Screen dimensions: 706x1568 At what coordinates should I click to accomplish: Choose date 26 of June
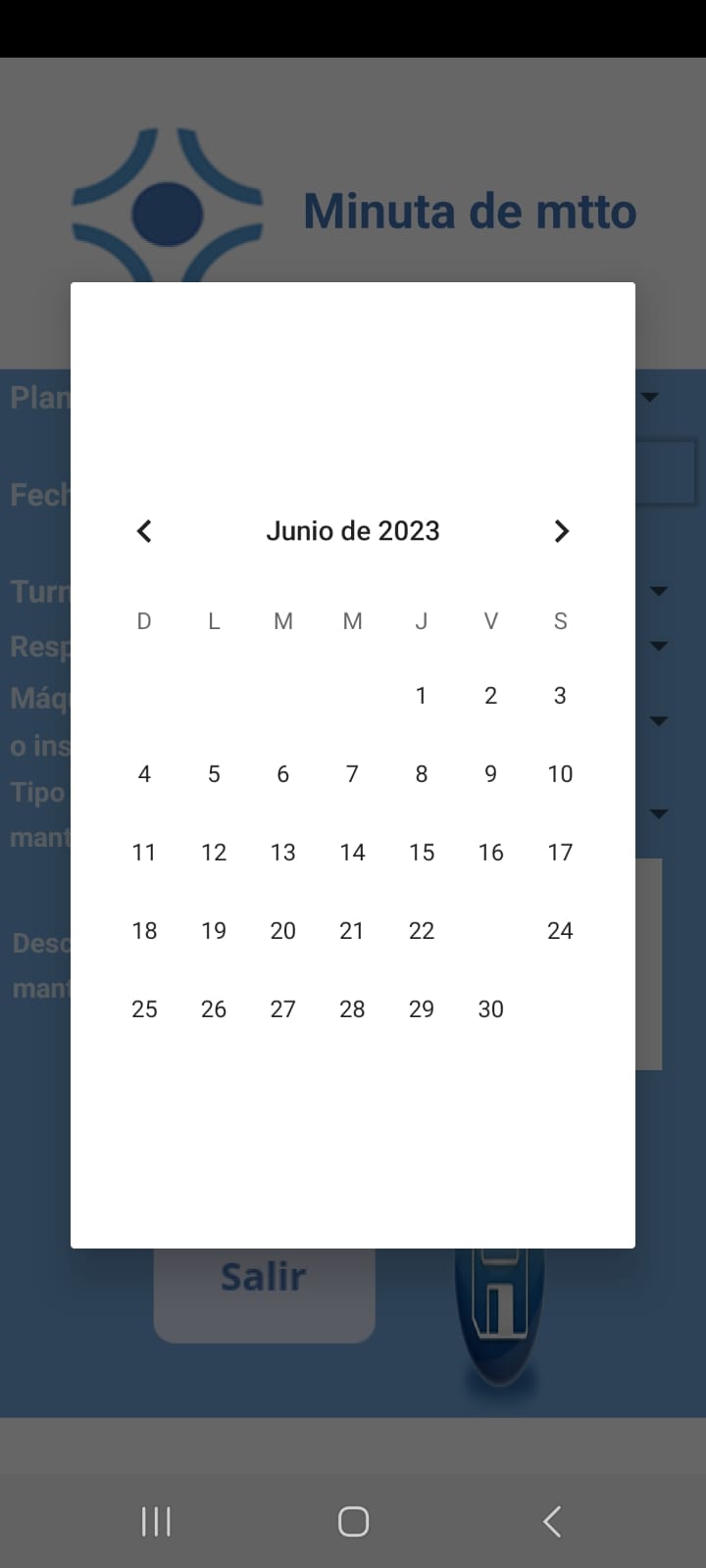coord(214,1009)
